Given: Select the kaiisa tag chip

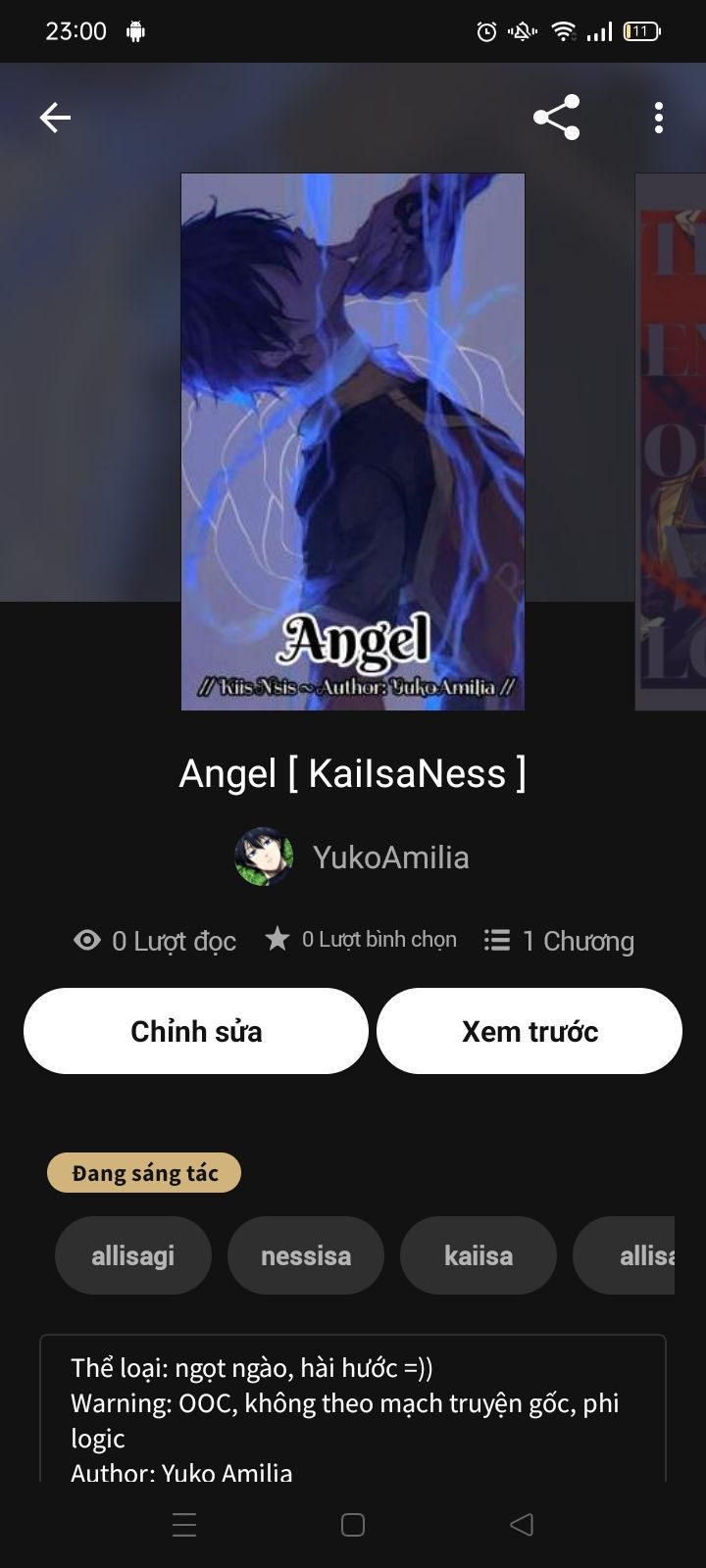Looking at the screenshot, I should 479,1255.
